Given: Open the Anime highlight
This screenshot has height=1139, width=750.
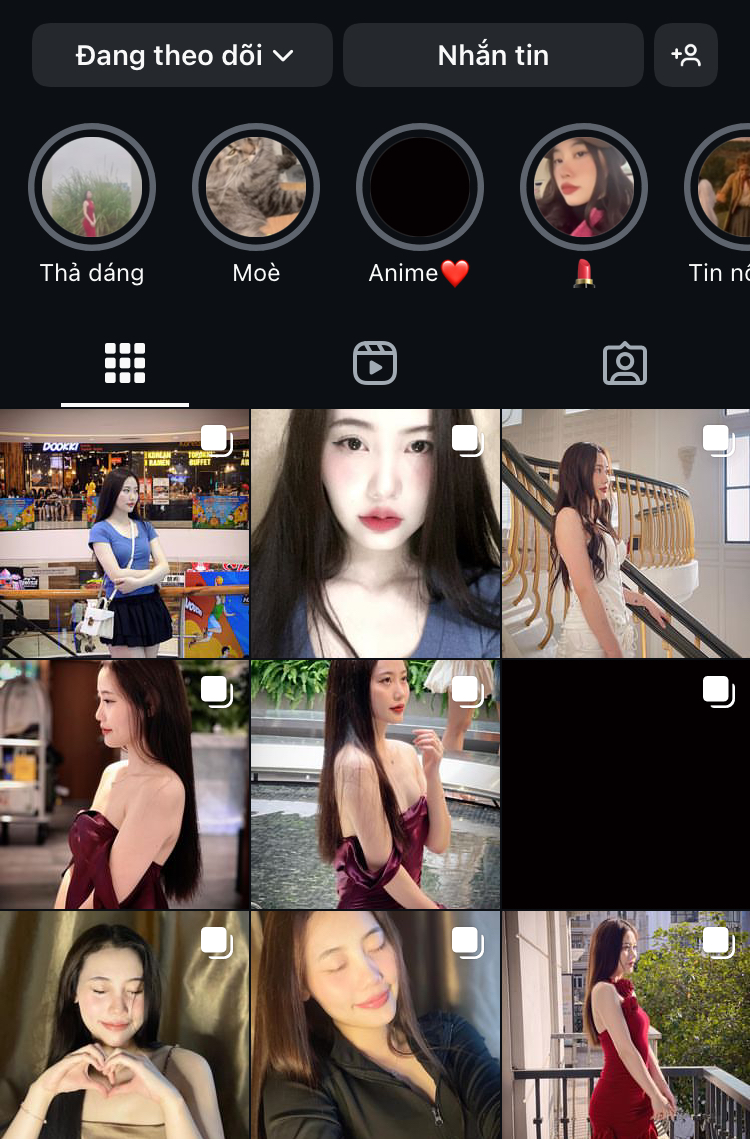Looking at the screenshot, I should [x=420, y=187].
